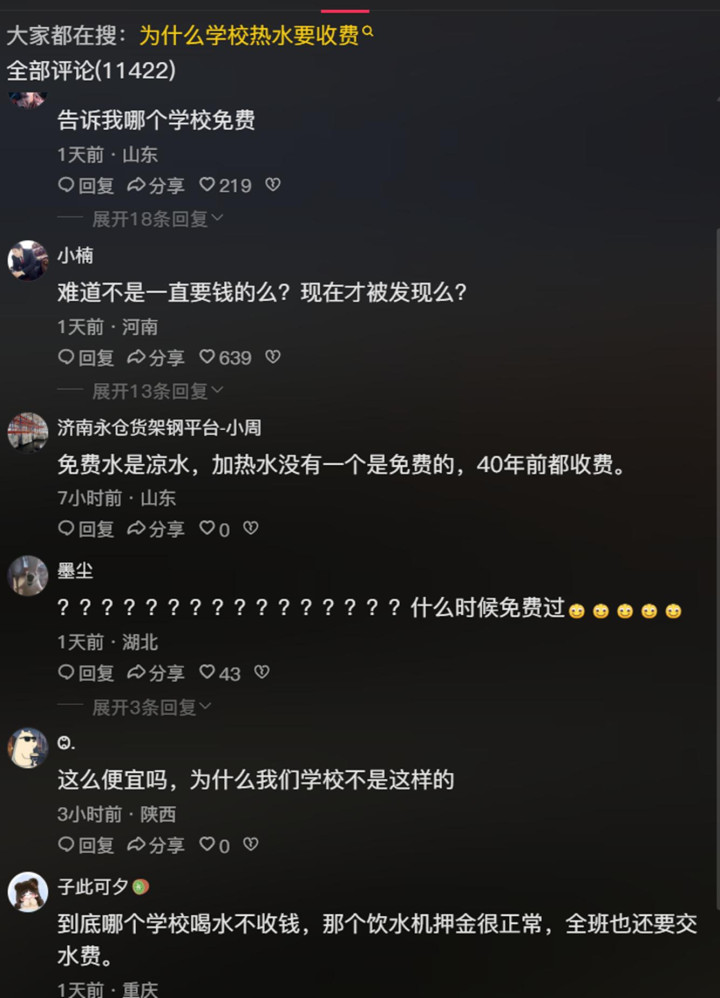
Task: Like 小楠's comment
Action: click(x=225, y=357)
